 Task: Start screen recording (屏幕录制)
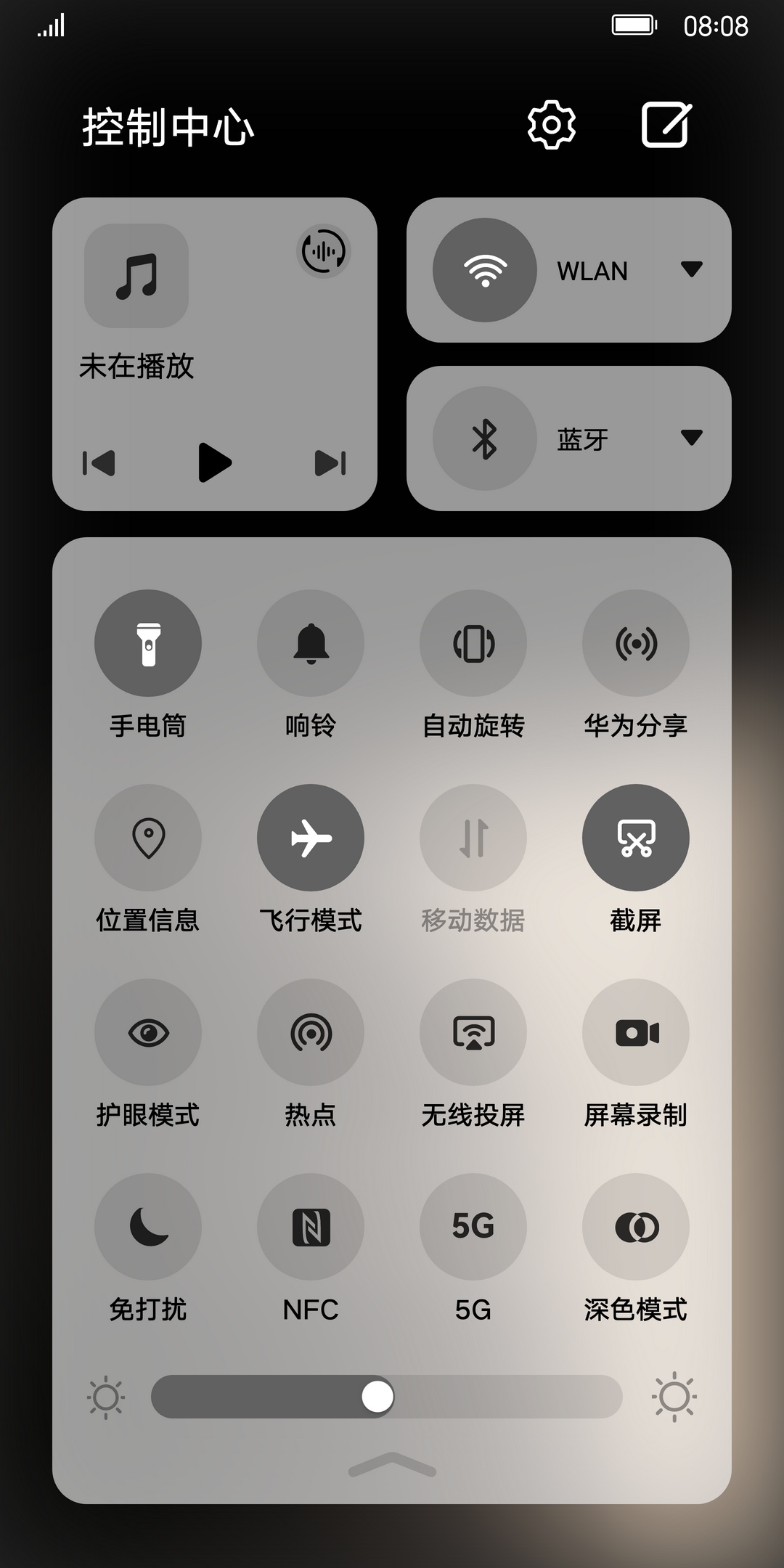pyautogui.click(x=636, y=1032)
